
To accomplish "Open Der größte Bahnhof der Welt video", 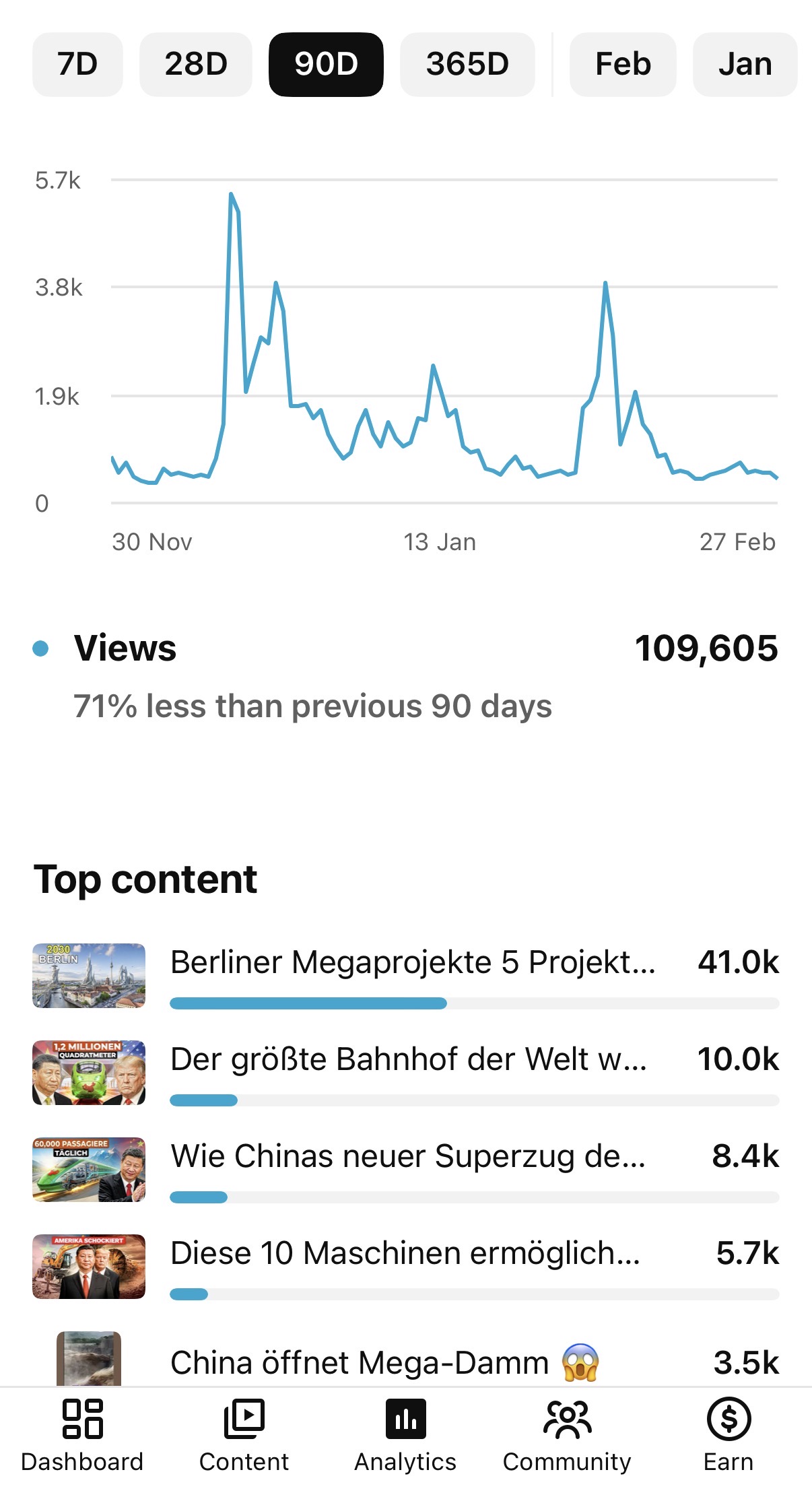I will tap(408, 1060).
